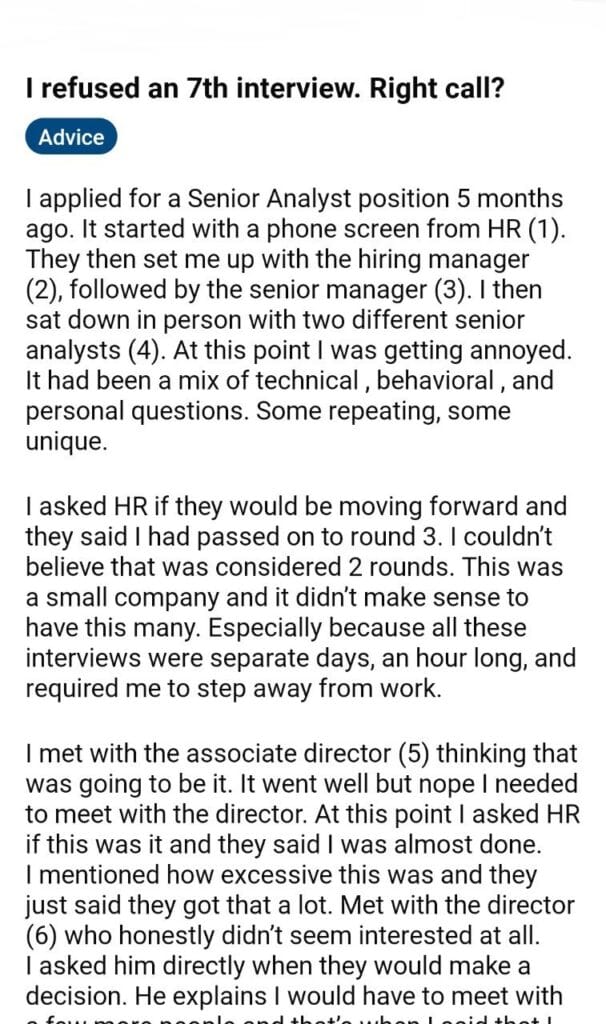Tap the Advice flair tag
This screenshot has width=606, height=1024.
(71, 136)
